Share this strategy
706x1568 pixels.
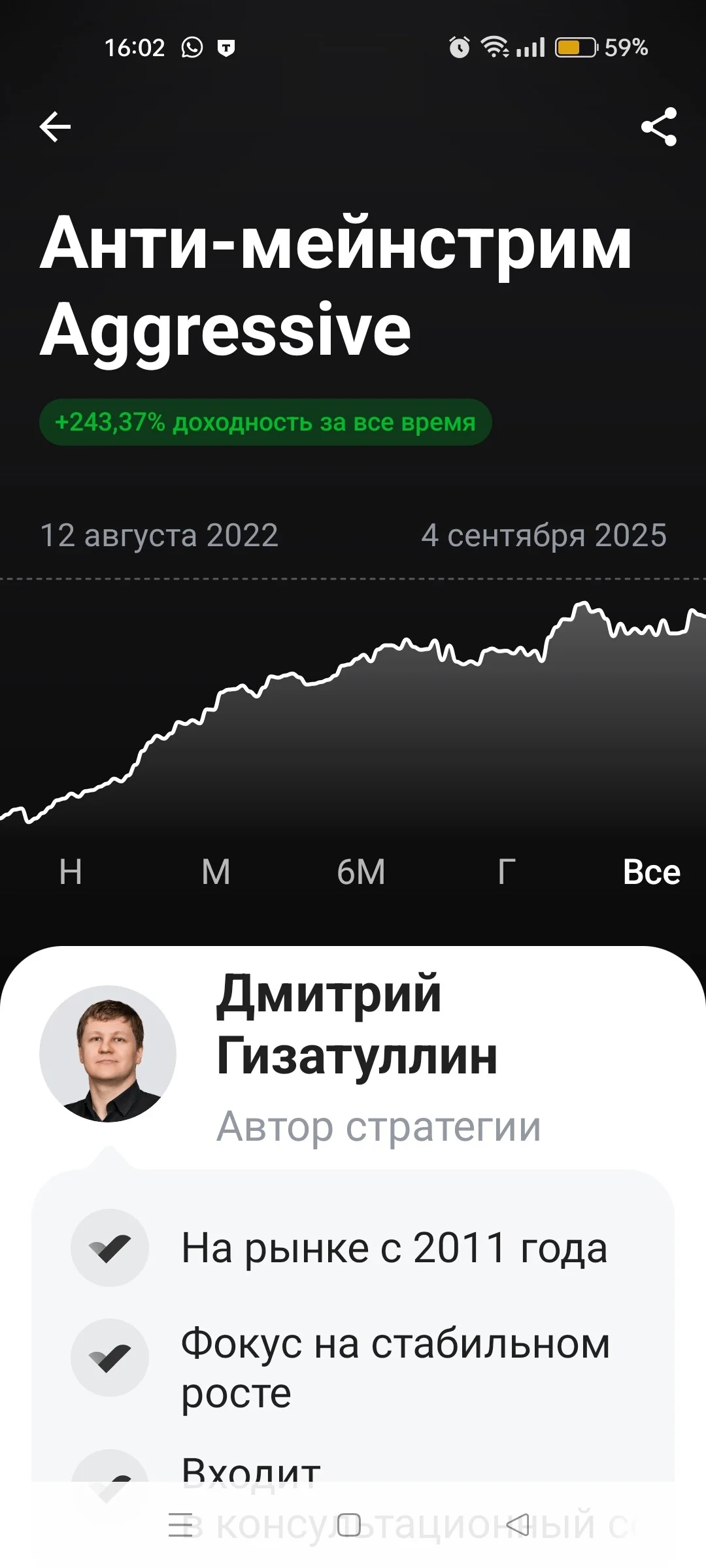[x=659, y=127]
